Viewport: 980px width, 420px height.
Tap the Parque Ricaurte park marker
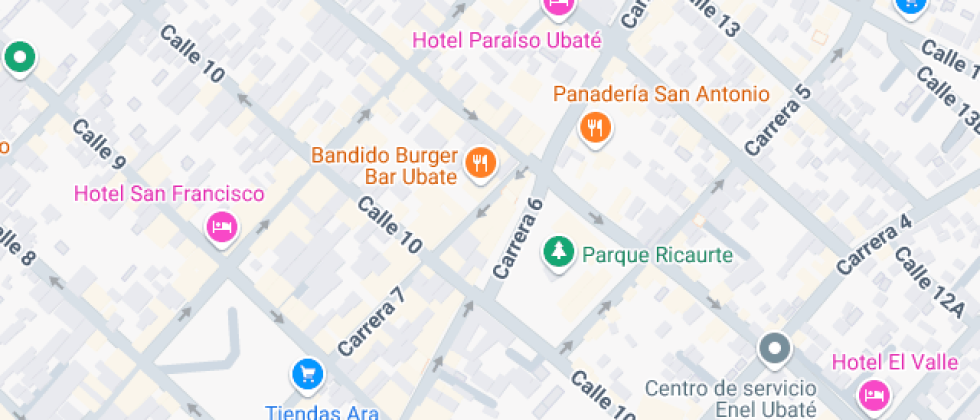coord(556,252)
